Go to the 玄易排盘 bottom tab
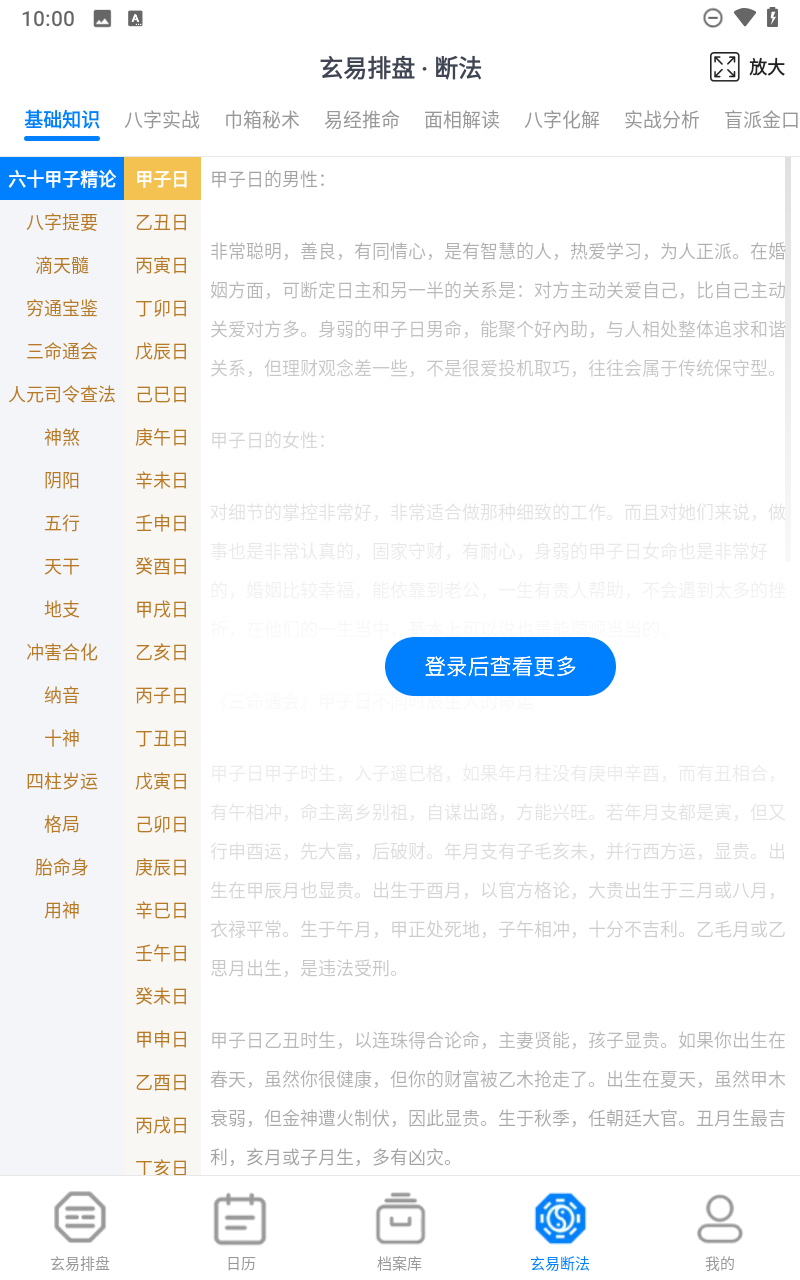This screenshot has height=1280, width=800. [80, 1230]
